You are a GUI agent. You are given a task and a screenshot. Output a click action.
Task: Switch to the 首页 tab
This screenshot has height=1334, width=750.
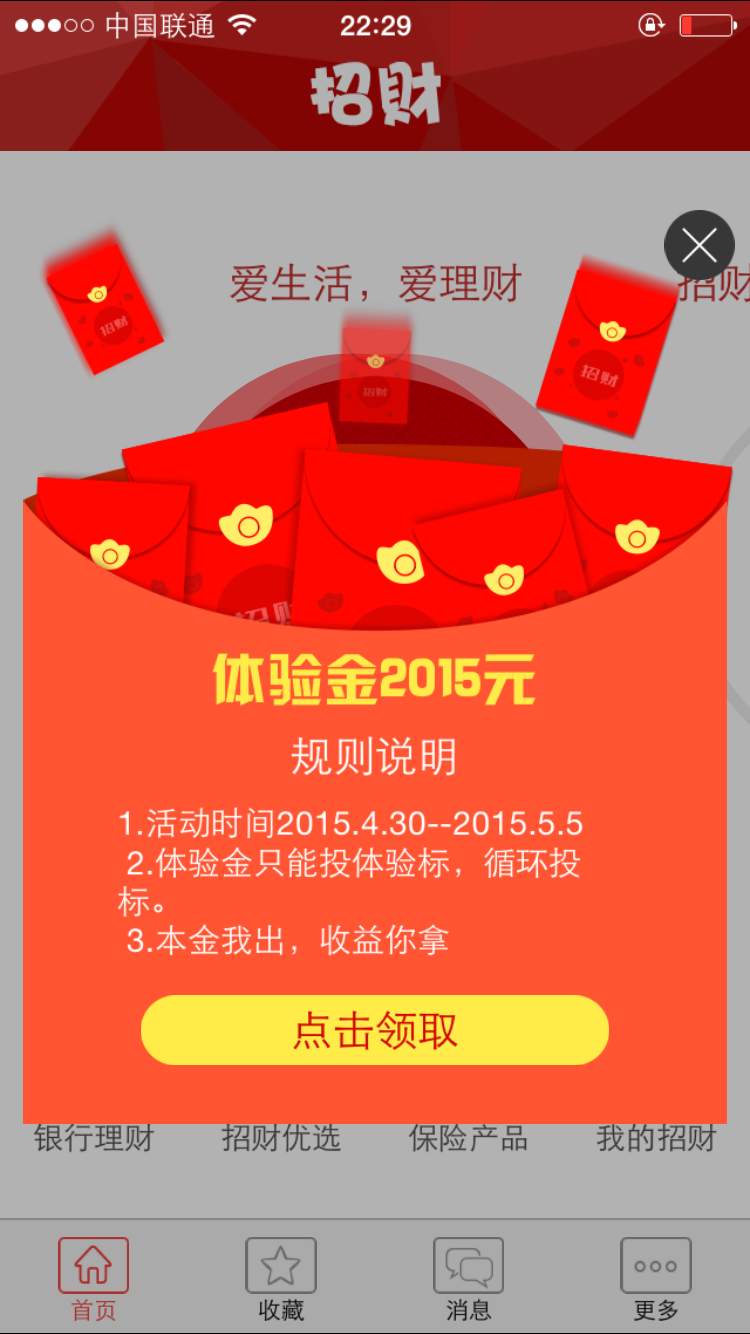(93, 1278)
